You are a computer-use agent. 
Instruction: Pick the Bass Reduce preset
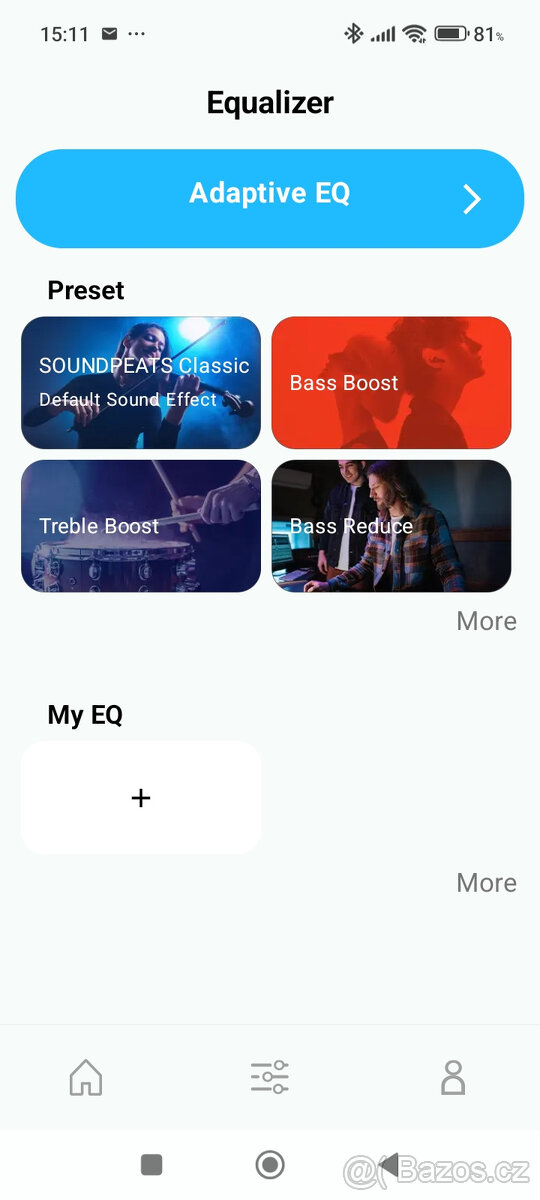coord(391,526)
